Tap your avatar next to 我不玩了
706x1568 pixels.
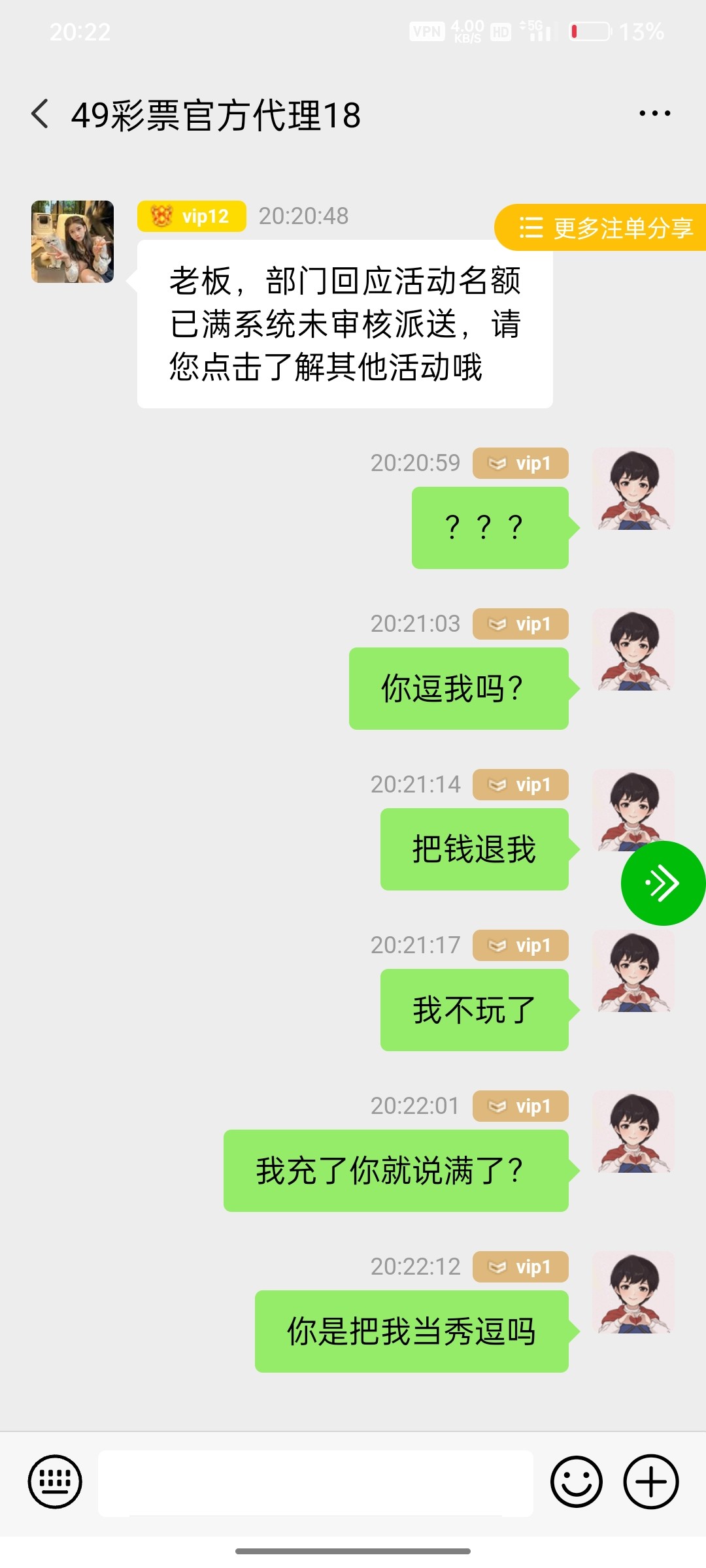(632, 975)
